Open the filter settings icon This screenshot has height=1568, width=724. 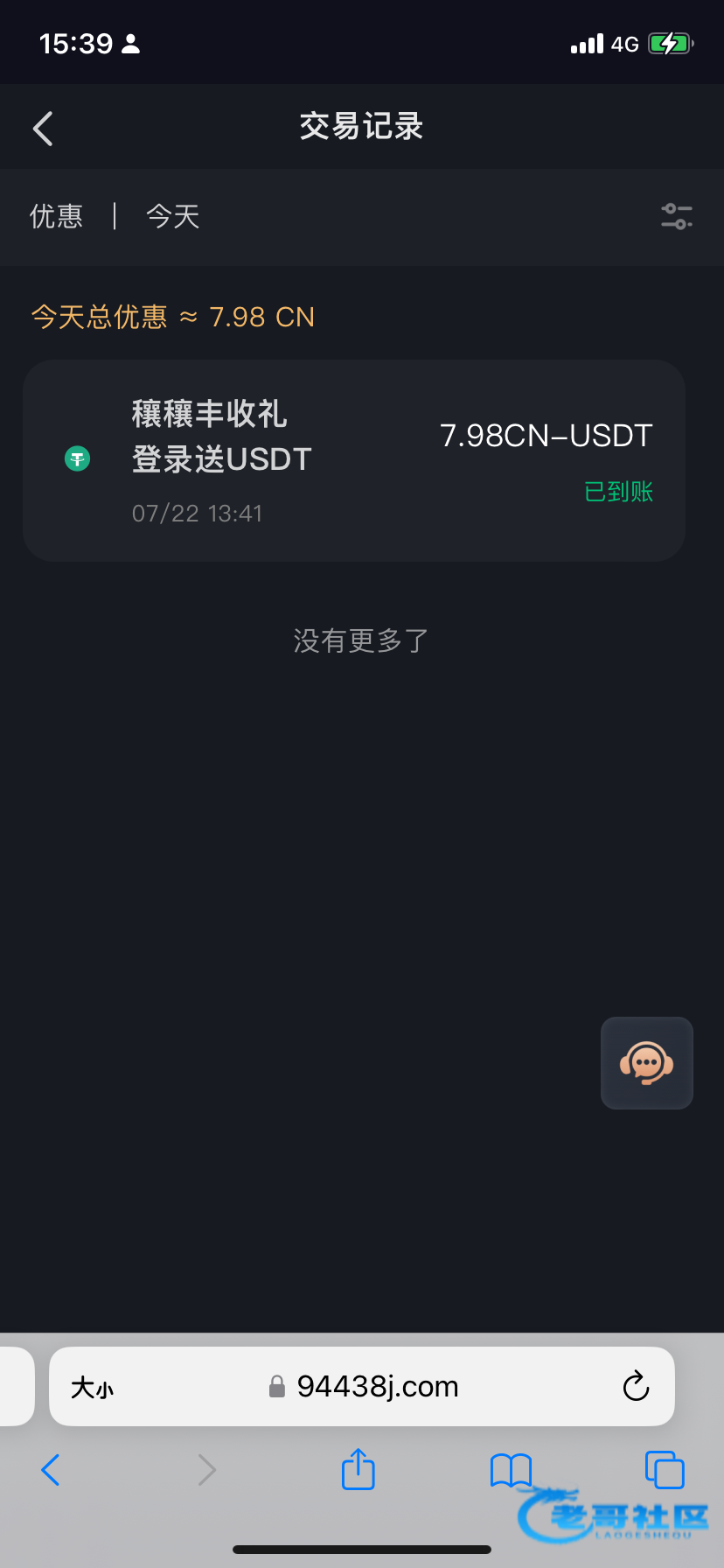click(676, 216)
